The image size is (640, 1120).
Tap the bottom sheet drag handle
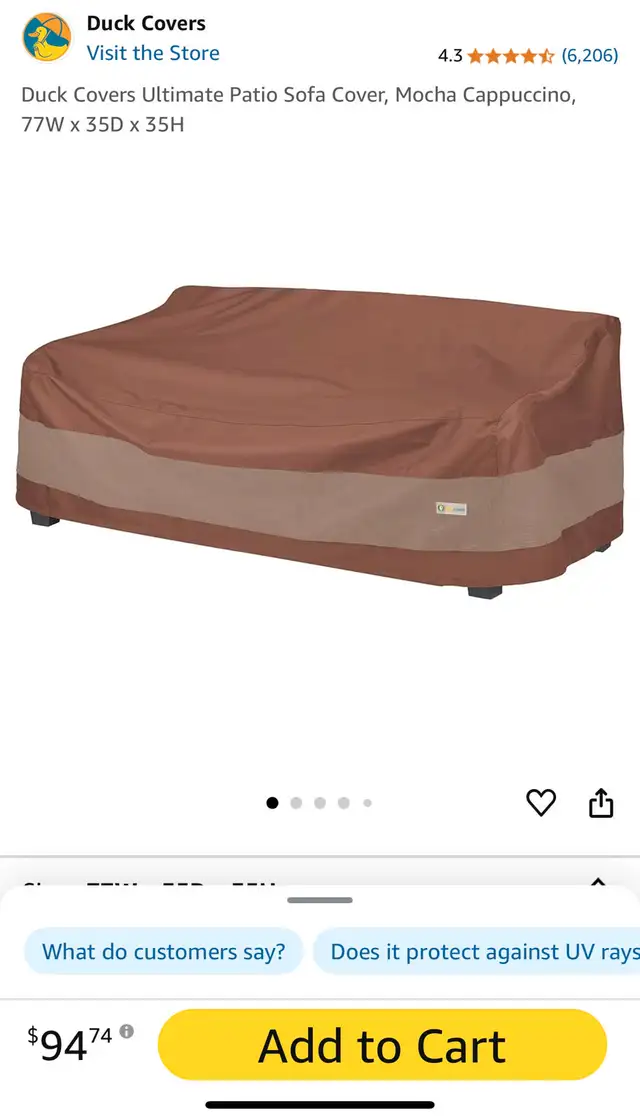pos(320,900)
